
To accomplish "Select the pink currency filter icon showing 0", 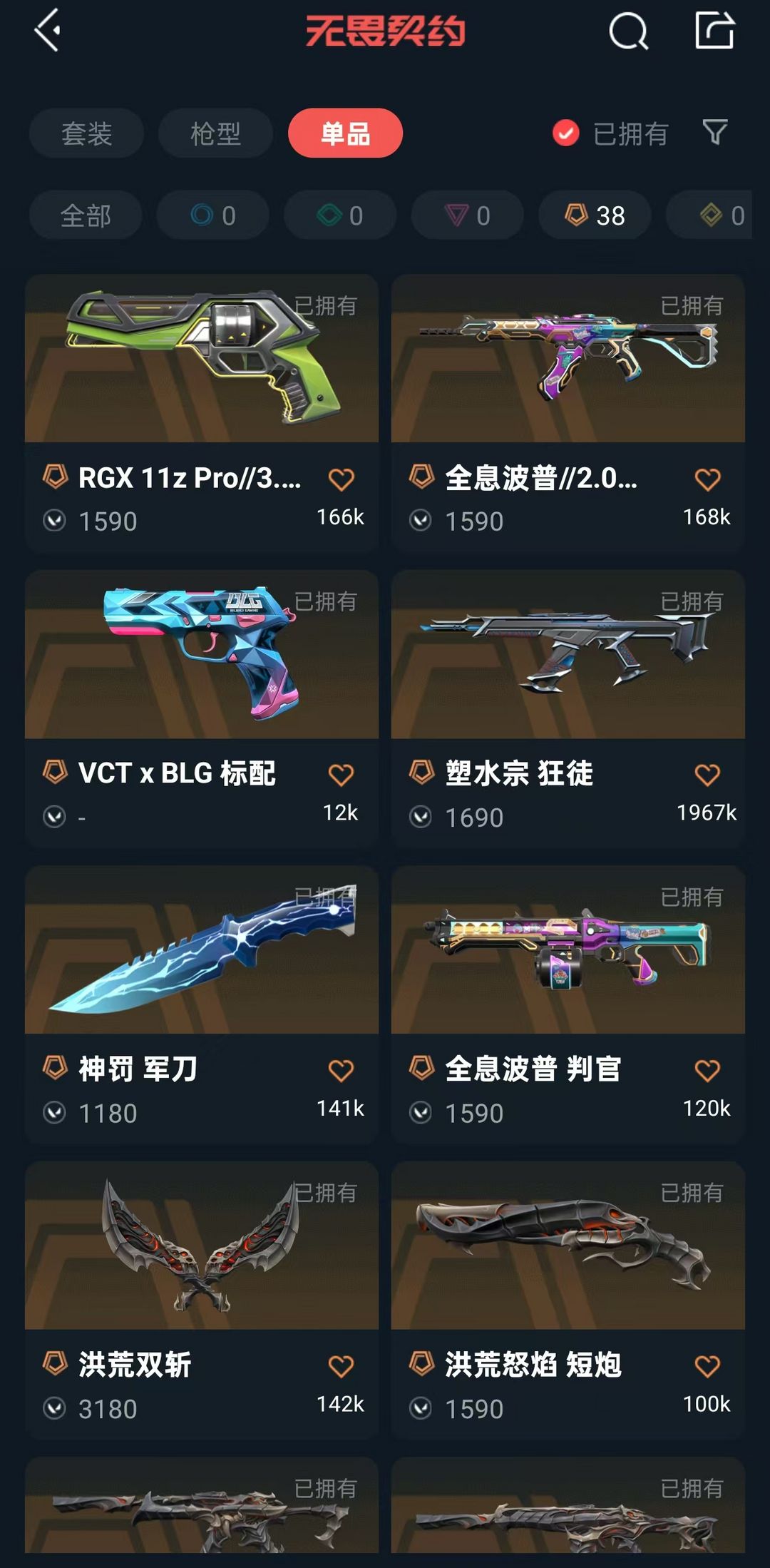I will click(x=466, y=215).
